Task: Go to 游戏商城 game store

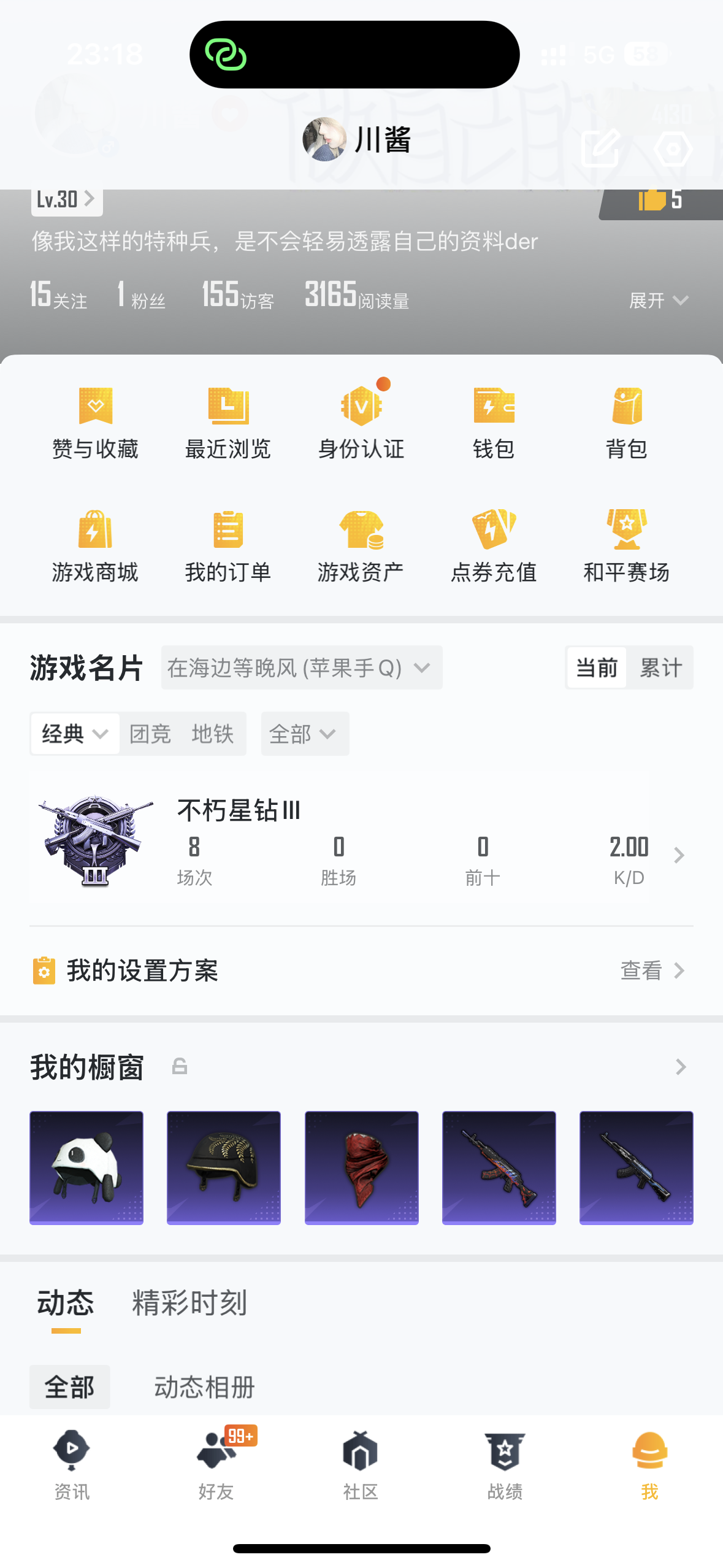Action: [x=95, y=546]
